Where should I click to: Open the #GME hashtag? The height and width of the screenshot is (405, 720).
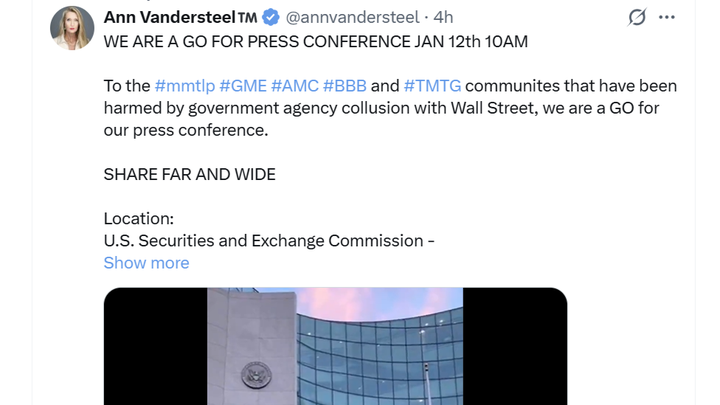click(243, 86)
